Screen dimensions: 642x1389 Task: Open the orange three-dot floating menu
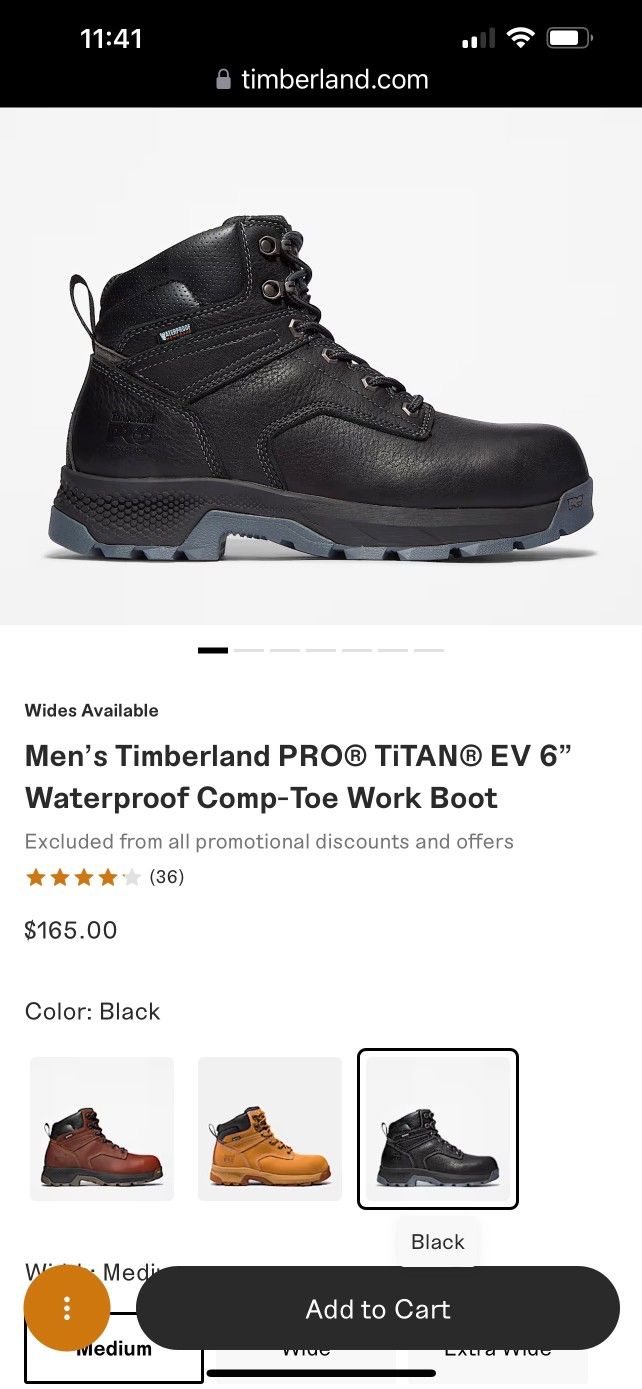click(x=66, y=1308)
